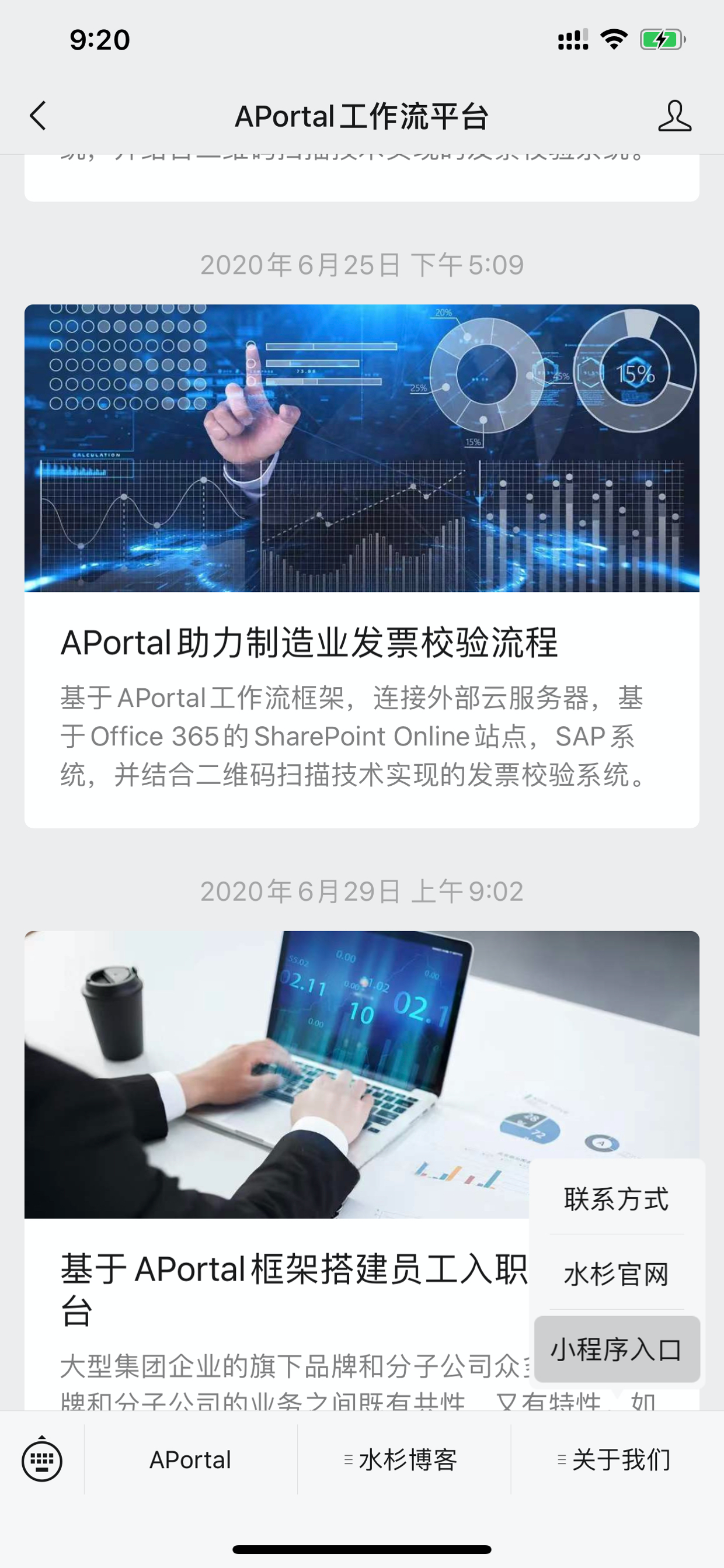
Task: Go back using the top-left arrow
Action: pyautogui.click(x=38, y=116)
